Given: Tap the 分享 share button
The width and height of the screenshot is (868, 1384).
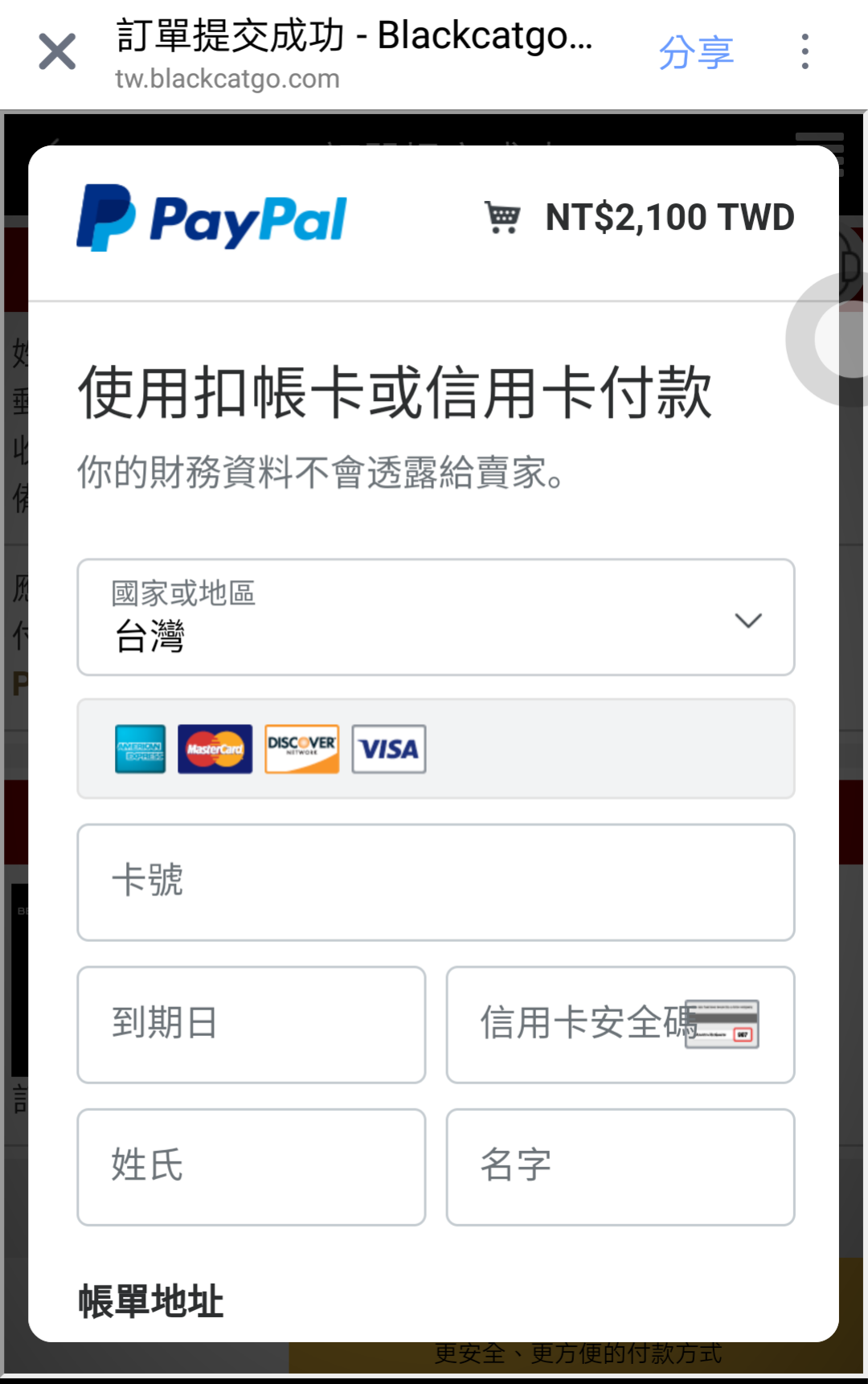Looking at the screenshot, I should [695, 53].
